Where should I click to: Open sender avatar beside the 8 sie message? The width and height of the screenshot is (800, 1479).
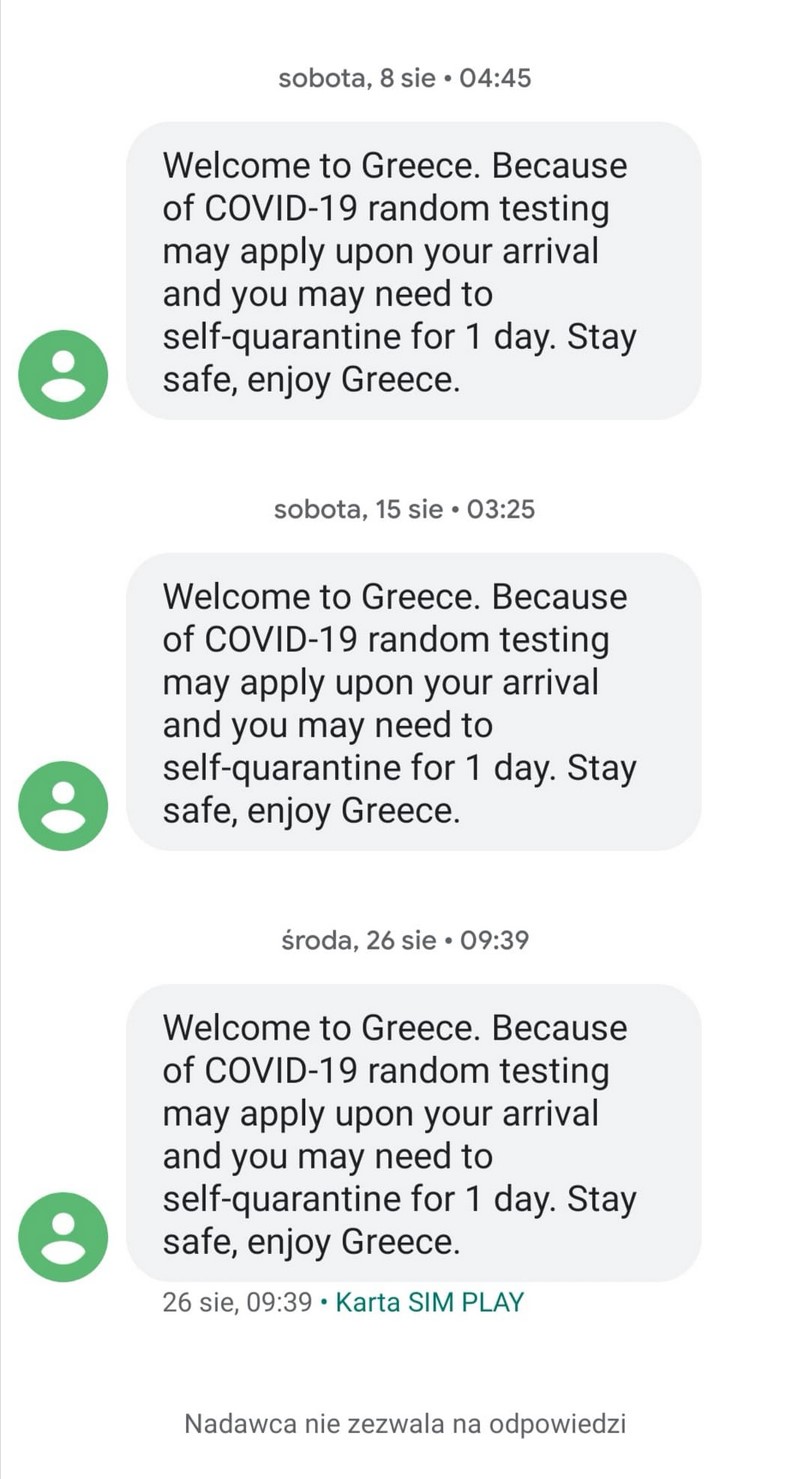point(63,374)
